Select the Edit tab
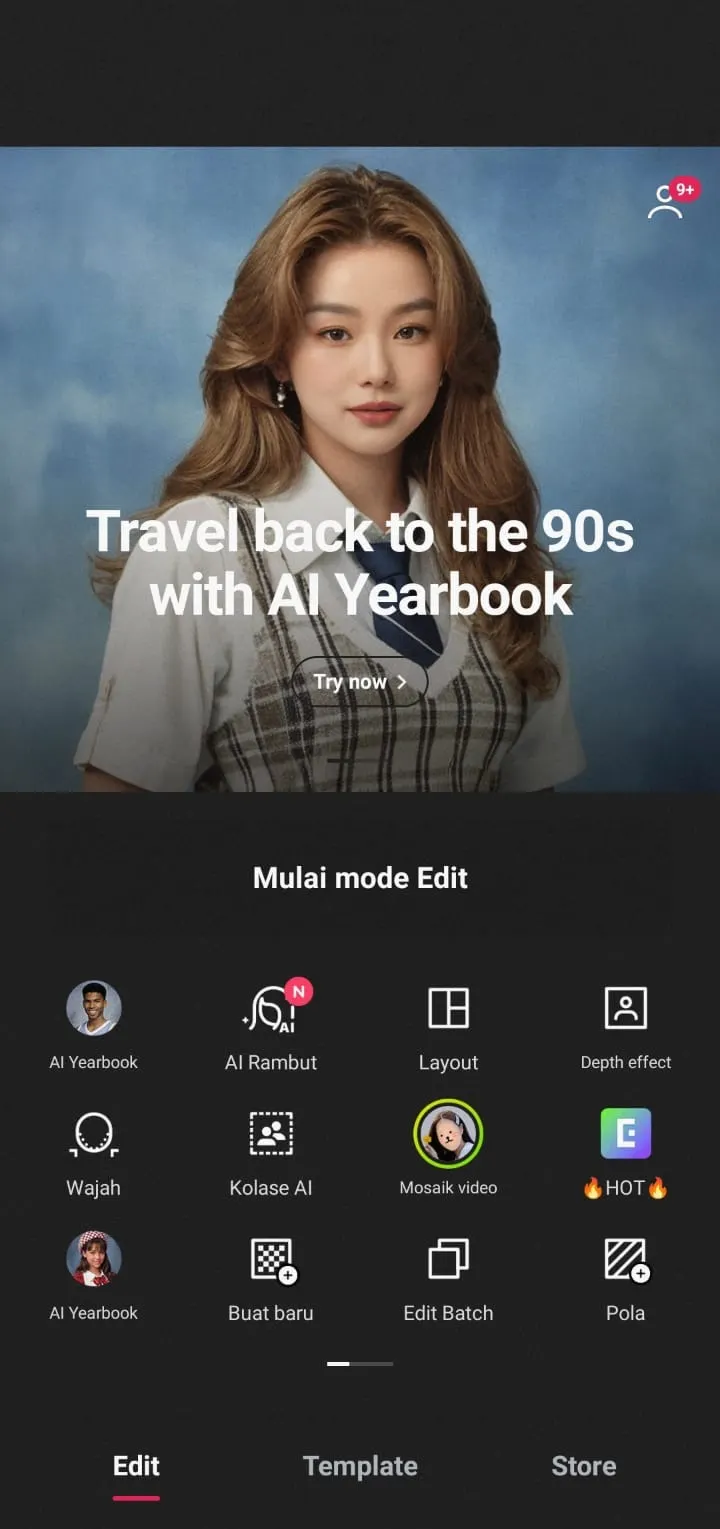This screenshot has width=720, height=1529. [x=136, y=1466]
